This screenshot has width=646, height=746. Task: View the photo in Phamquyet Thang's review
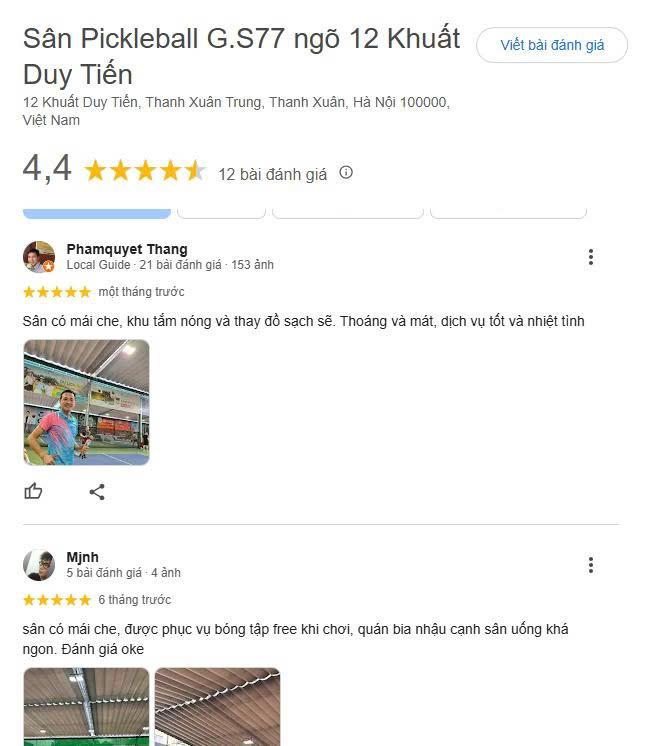click(x=86, y=402)
